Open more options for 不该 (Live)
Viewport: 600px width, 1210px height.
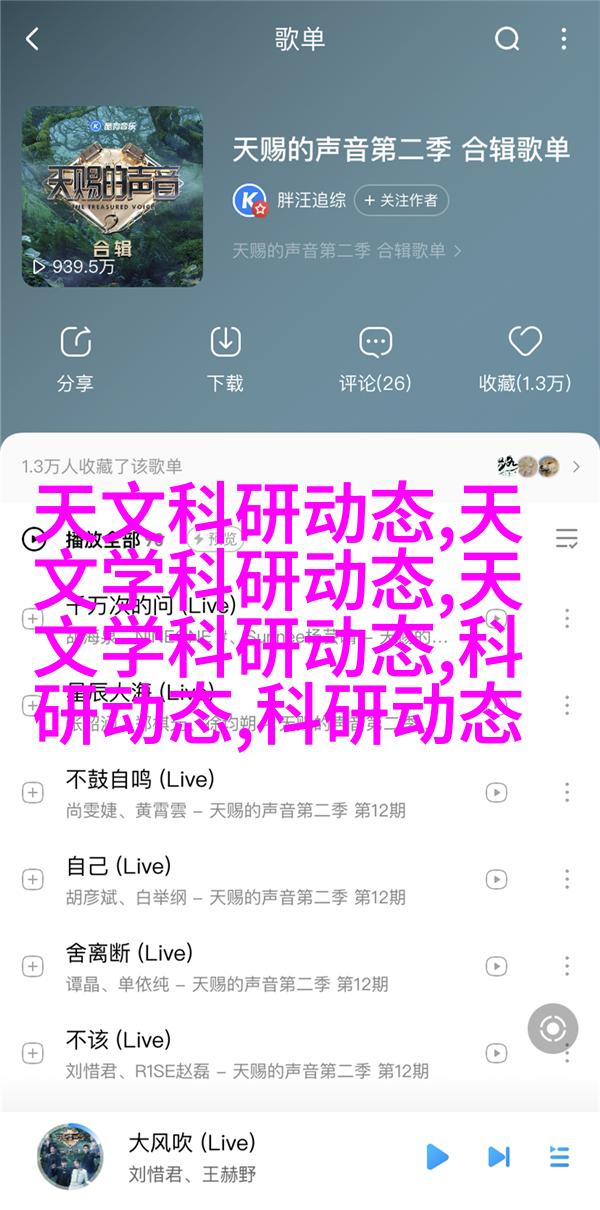coord(567,1053)
